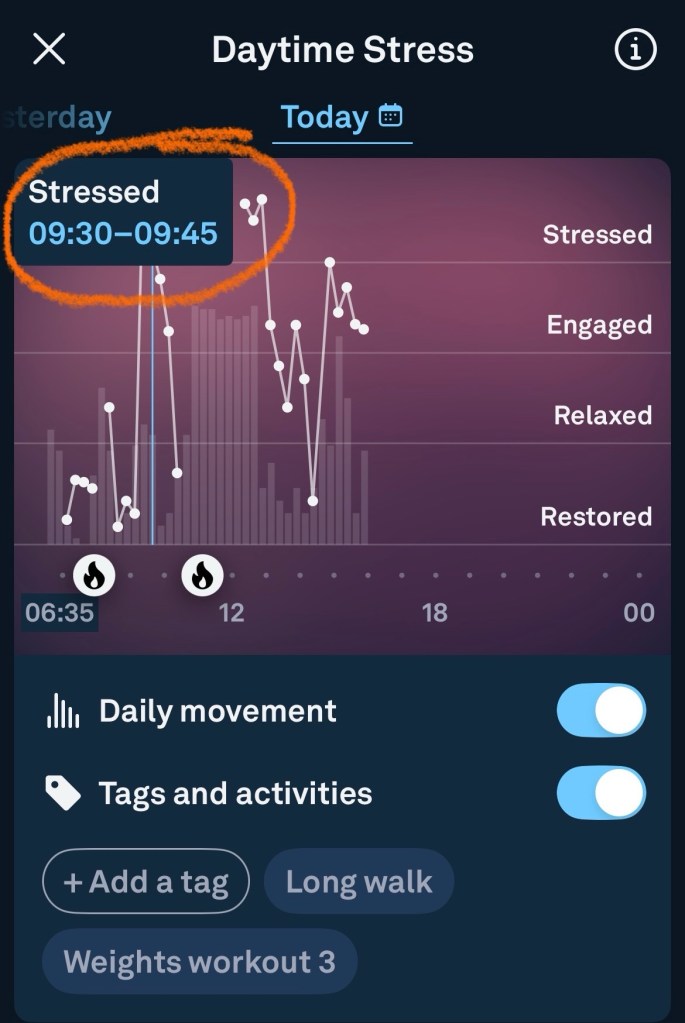Tap the first flame activity marker
The height and width of the screenshot is (1023, 685).
tap(95, 575)
